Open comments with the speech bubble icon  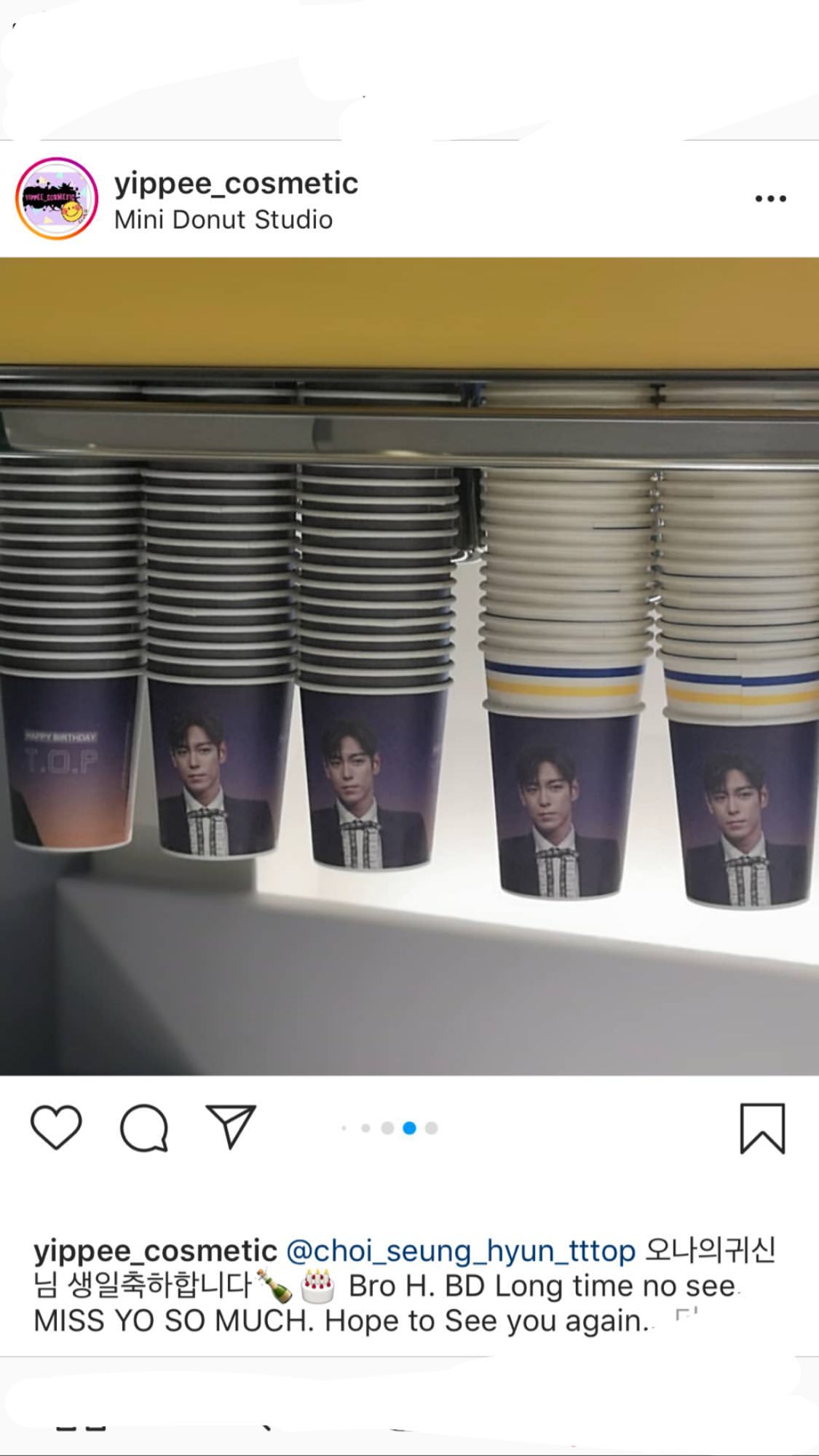pyautogui.click(x=143, y=1128)
